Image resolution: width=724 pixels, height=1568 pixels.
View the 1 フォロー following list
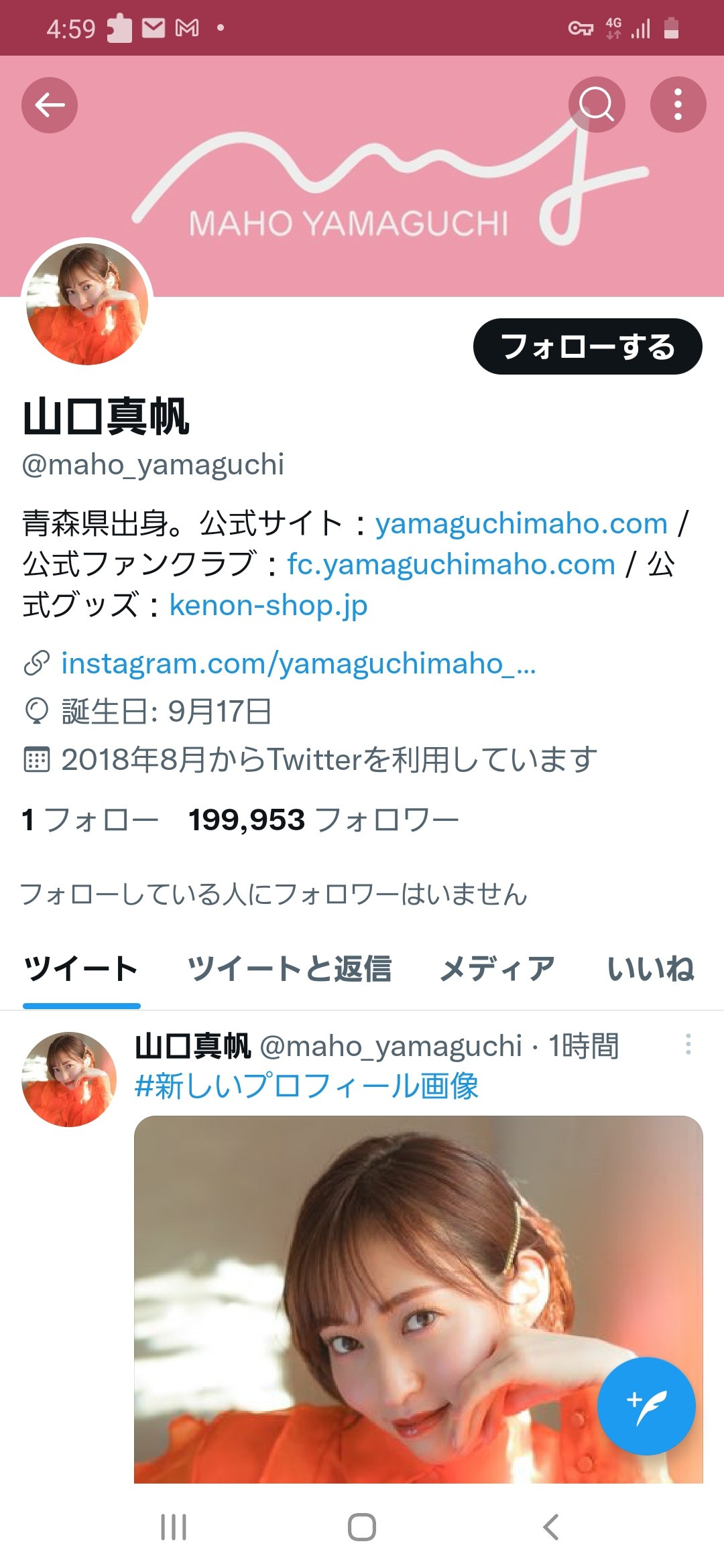click(x=90, y=820)
